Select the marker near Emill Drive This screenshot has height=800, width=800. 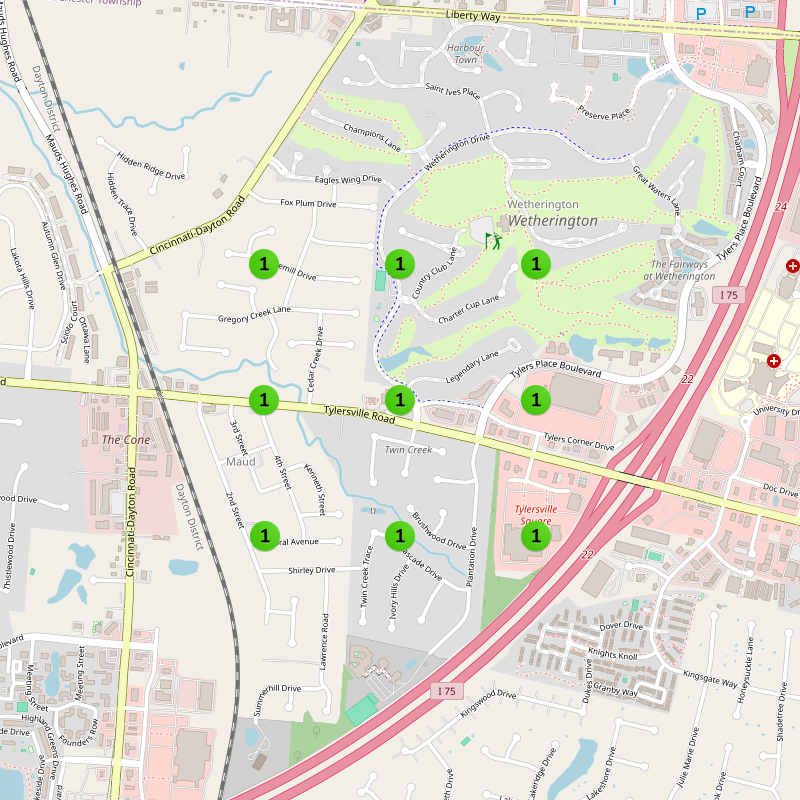click(263, 264)
